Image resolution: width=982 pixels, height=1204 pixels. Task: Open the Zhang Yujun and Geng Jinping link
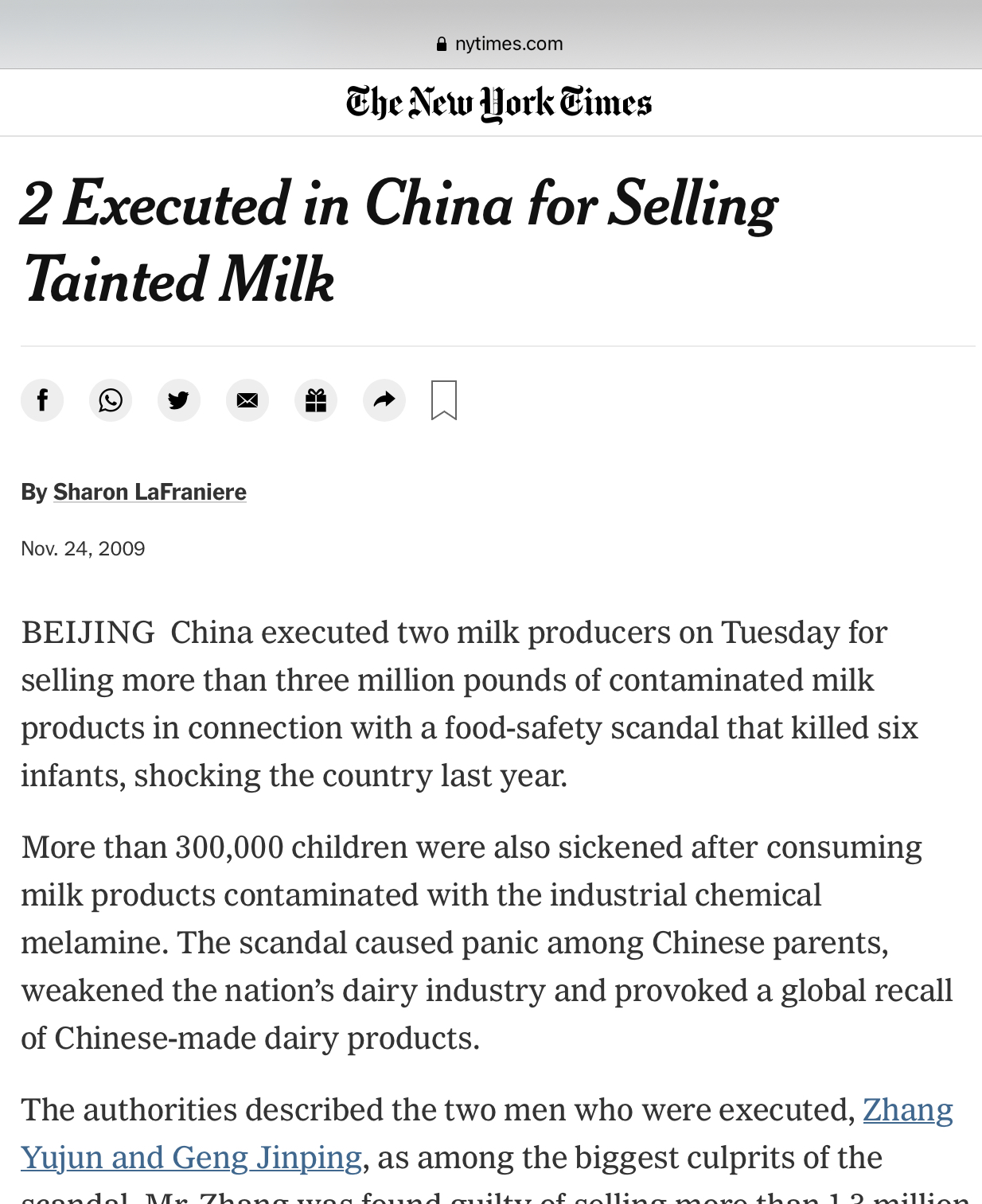tap(191, 1158)
